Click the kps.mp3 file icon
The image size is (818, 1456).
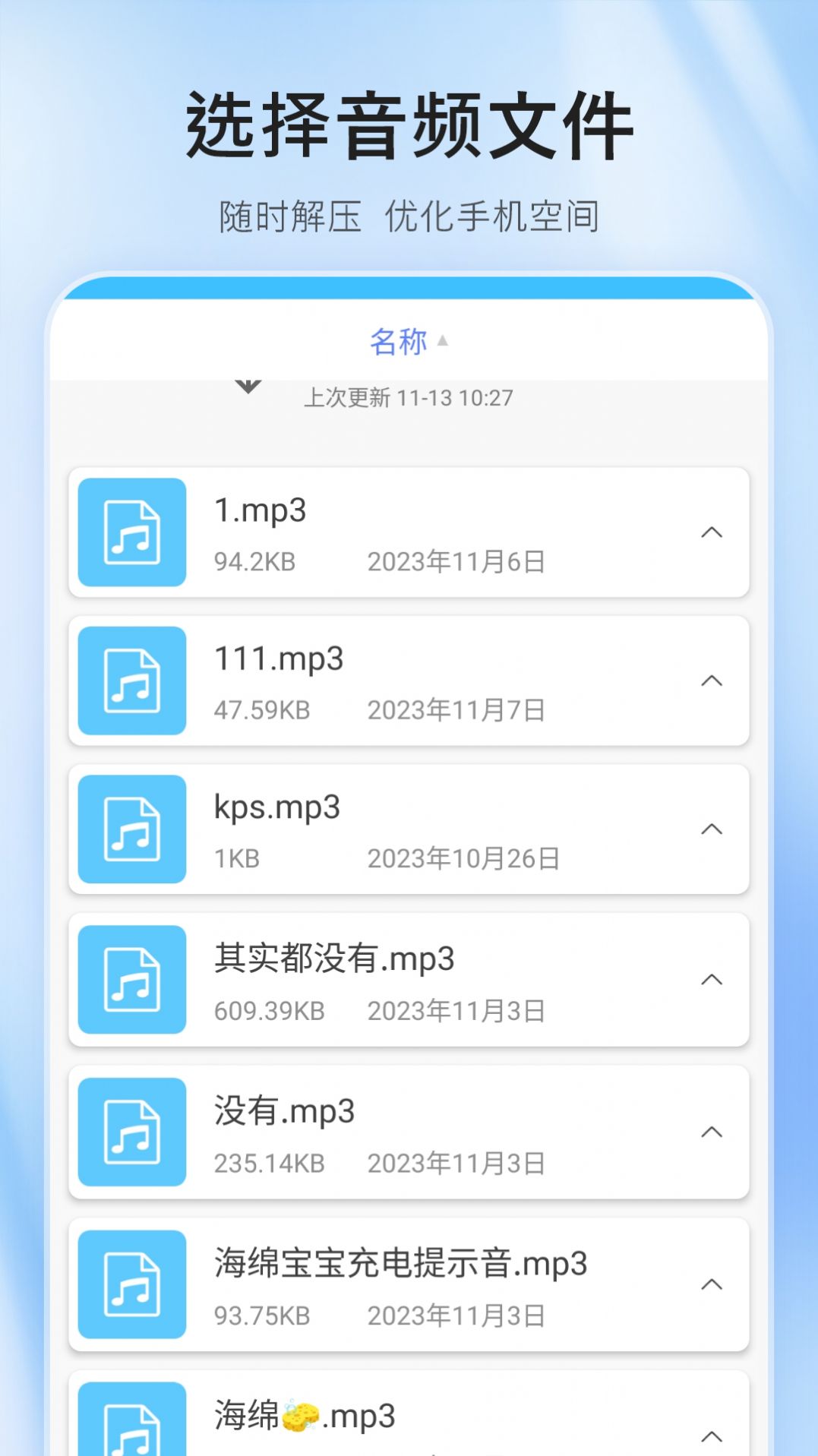coord(131,829)
